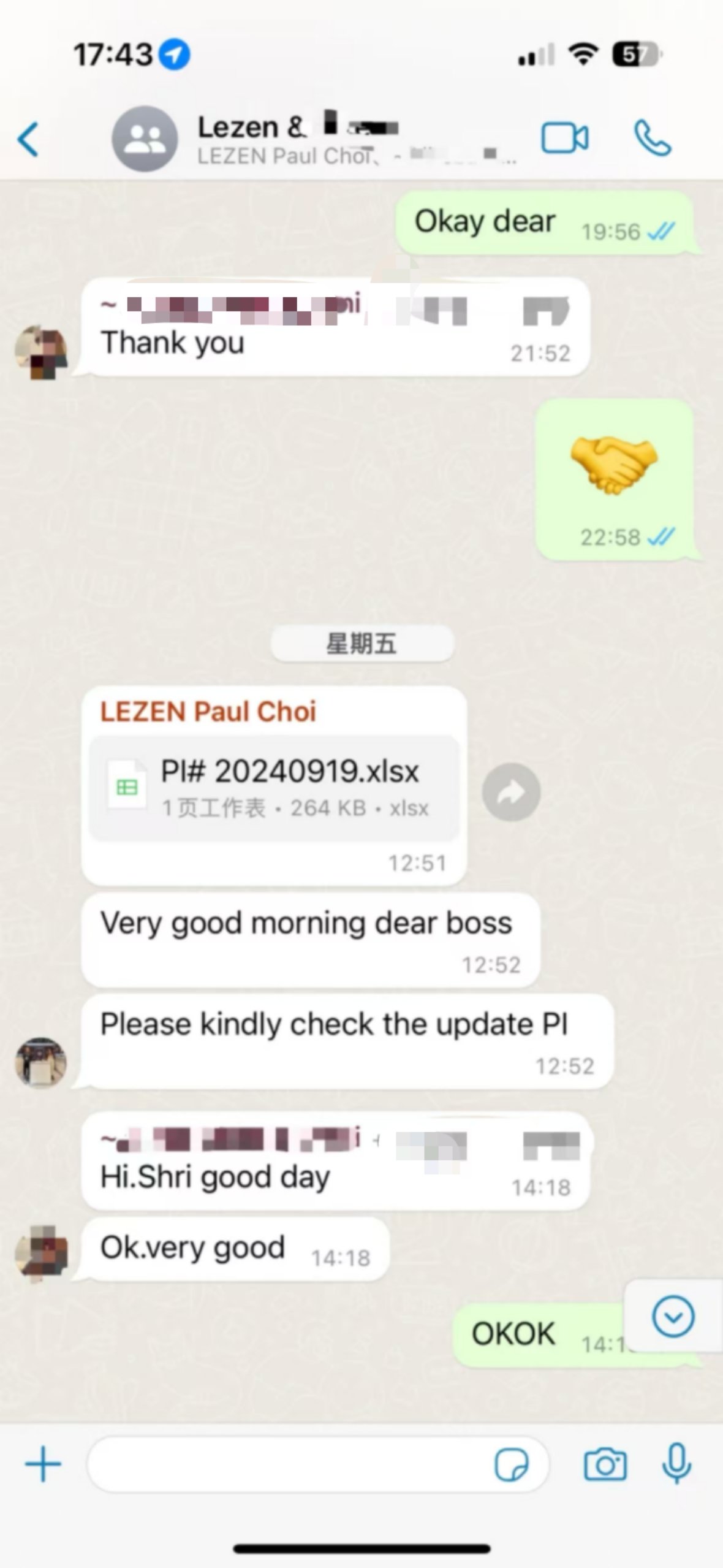Screen dimensions: 723x1568
Task: Forward the PI# 20240919.xlsx file
Action: click(511, 792)
